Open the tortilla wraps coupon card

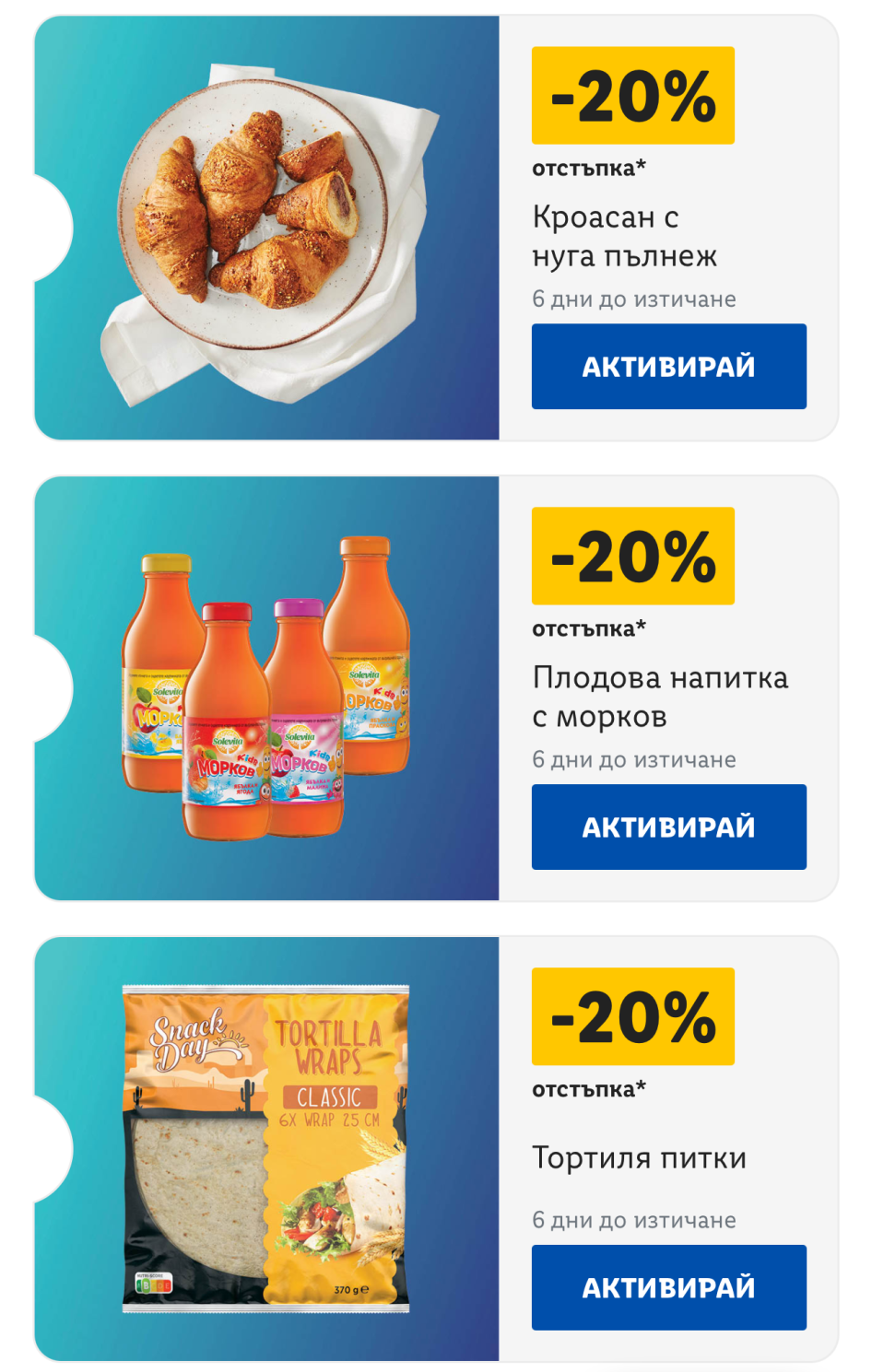point(267,1149)
